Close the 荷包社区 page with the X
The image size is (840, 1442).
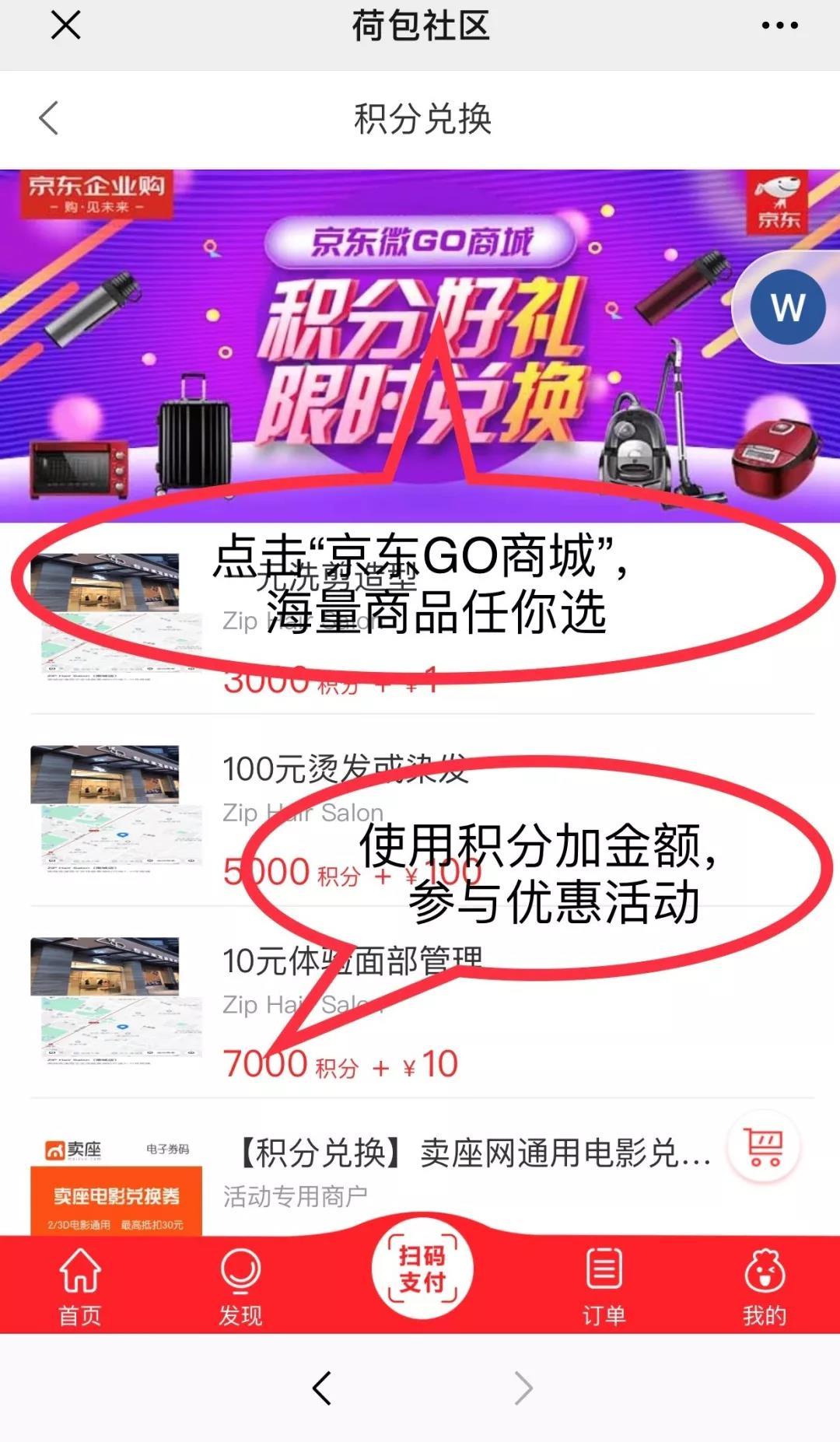click(66, 26)
